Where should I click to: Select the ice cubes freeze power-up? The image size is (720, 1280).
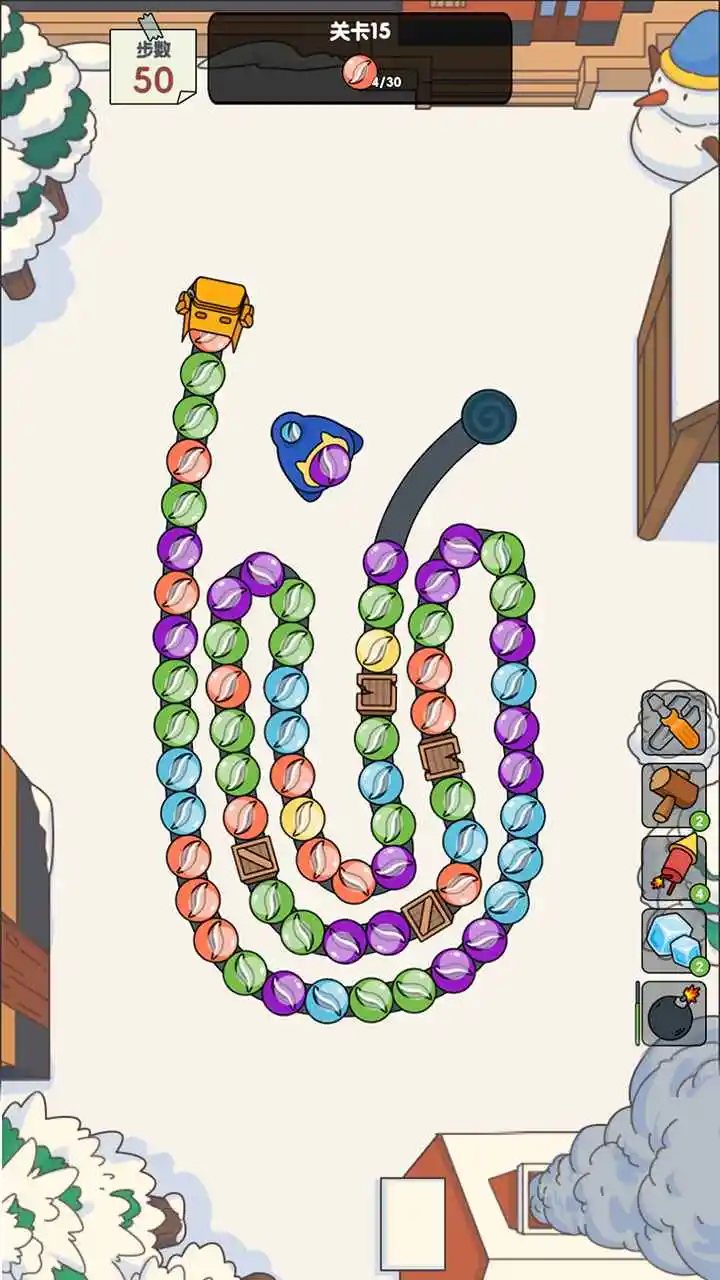673,940
